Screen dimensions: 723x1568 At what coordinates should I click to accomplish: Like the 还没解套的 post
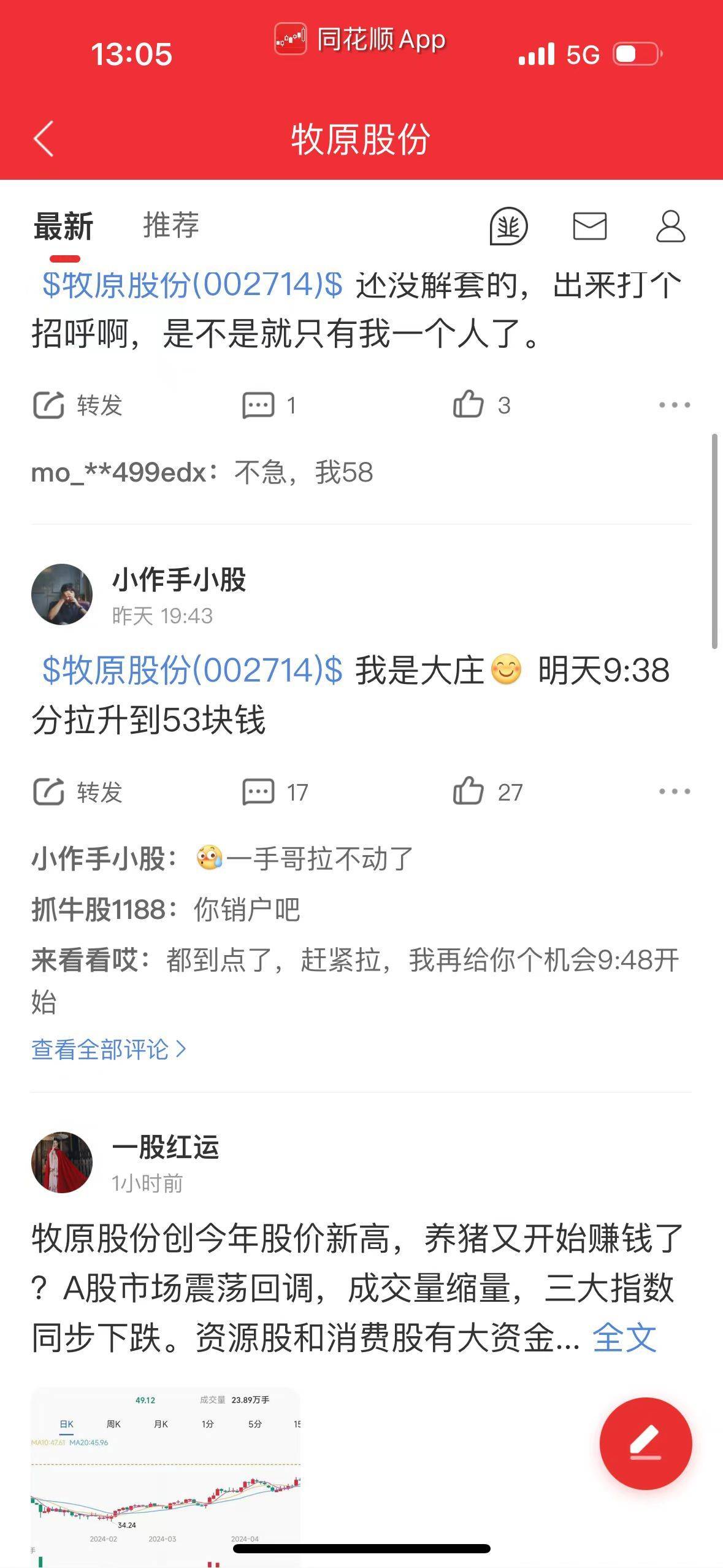pyautogui.click(x=481, y=405)
